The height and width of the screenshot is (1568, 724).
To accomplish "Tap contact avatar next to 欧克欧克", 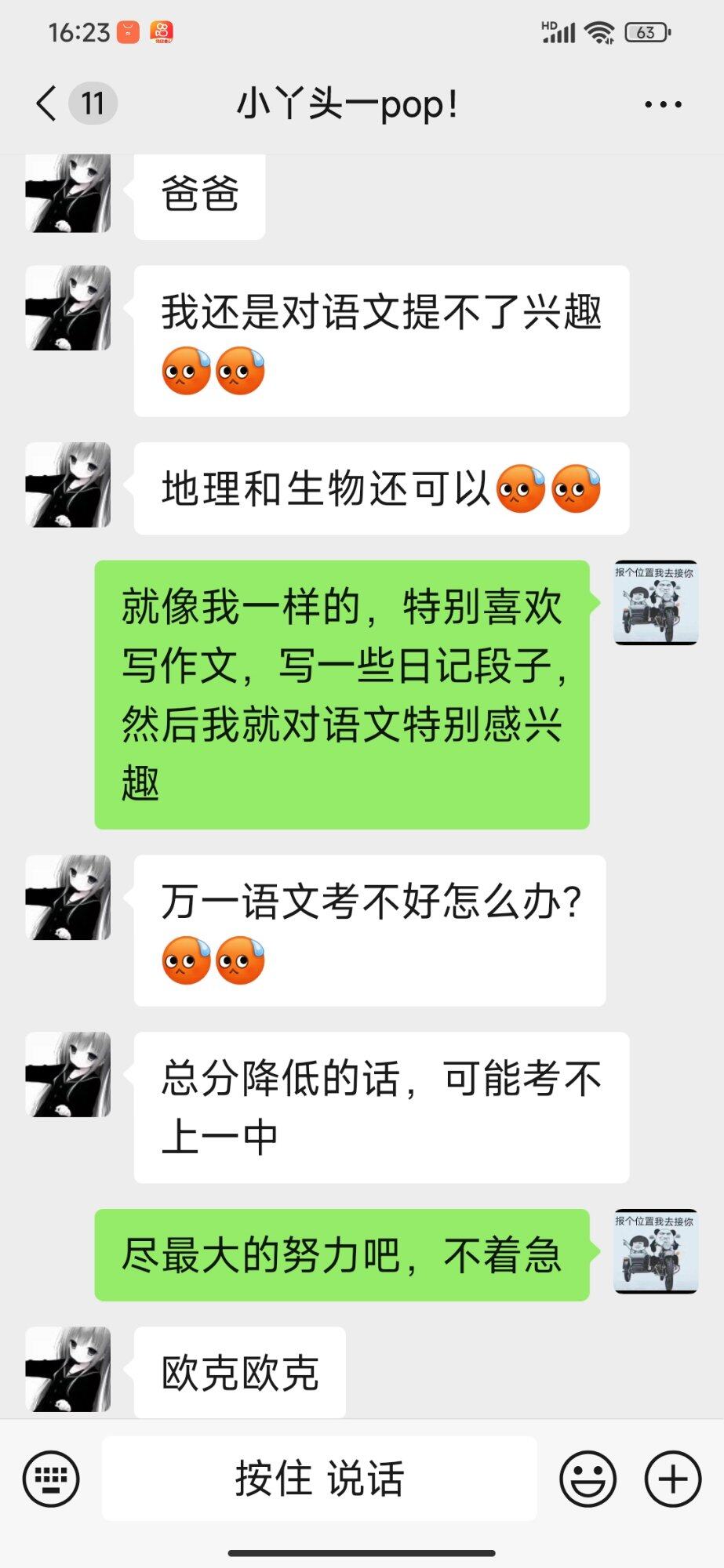I will [x=68, y=1370].
